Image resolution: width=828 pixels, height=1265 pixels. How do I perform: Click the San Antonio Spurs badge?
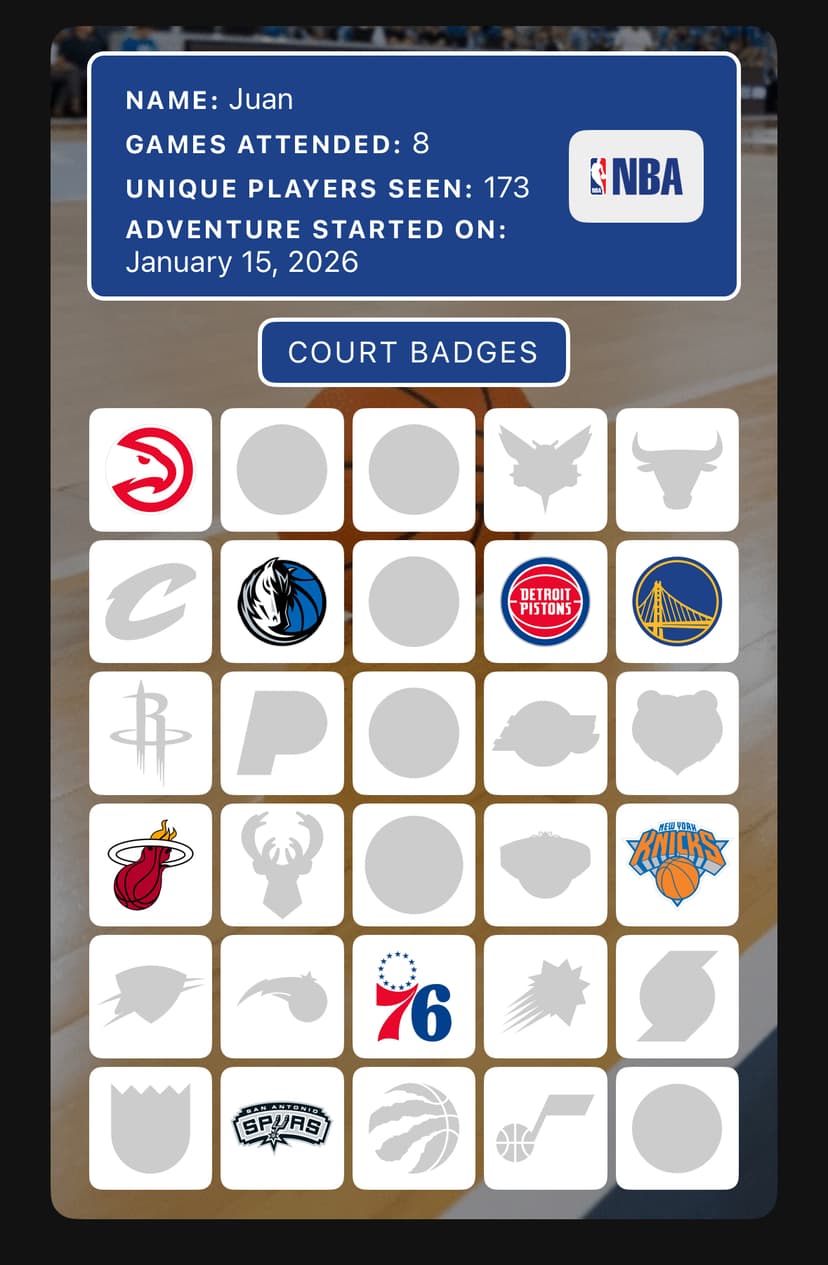point(282,1128)
